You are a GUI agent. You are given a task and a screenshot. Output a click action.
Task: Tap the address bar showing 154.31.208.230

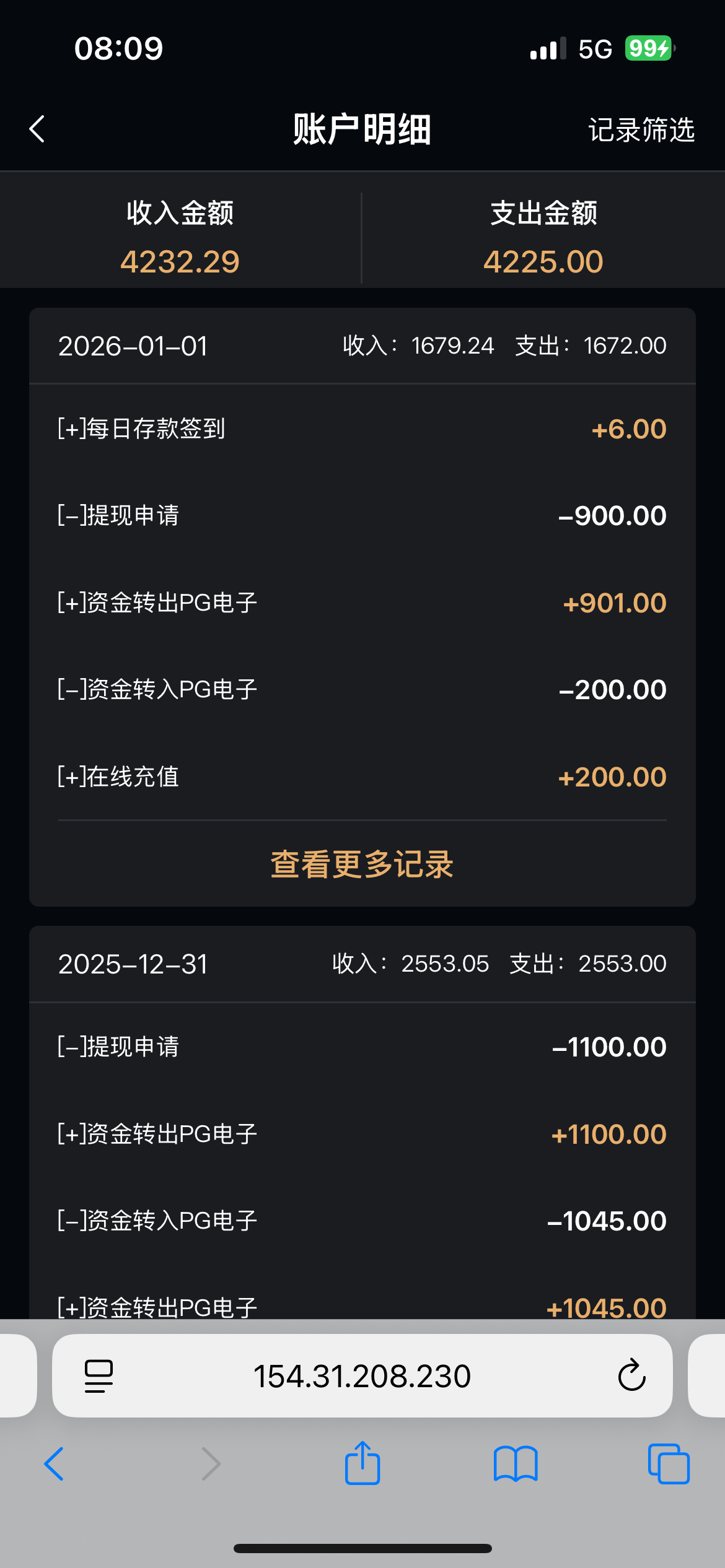(x=362, y=1376)
